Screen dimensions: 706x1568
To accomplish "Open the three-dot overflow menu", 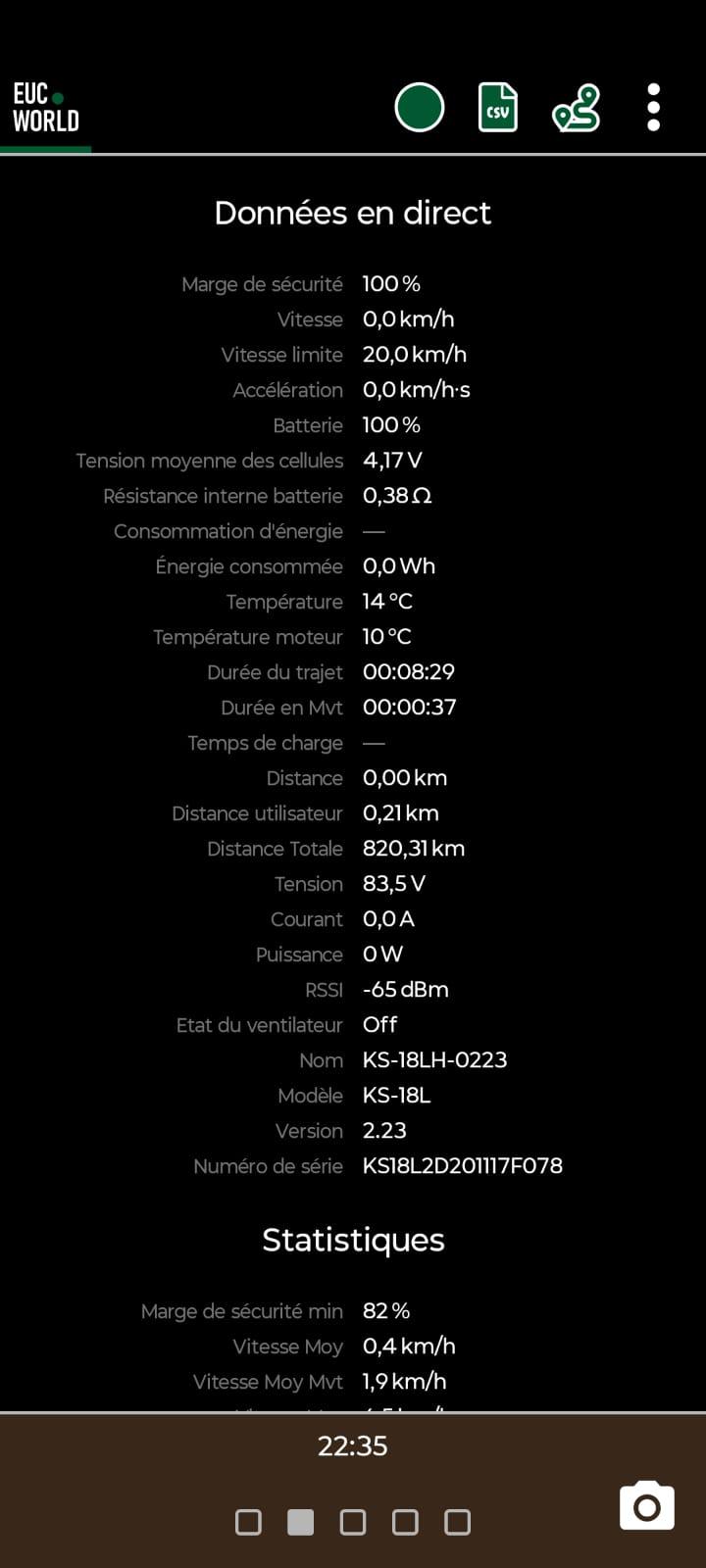I will click(654, 108).
